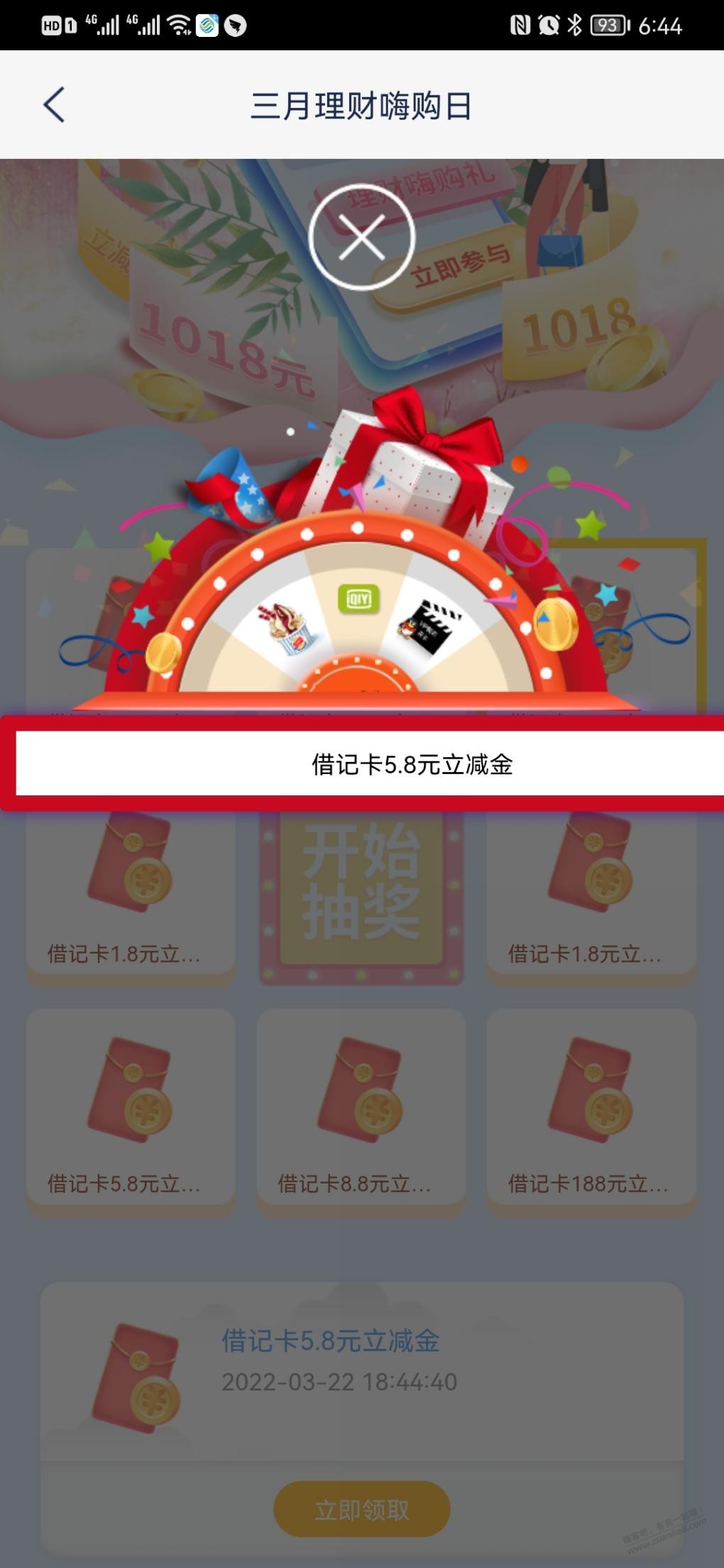Tap the 开始抽奖 lottery button
Image resolution: width=724 pixels, height=1568 pixels.
pos(361,883)
